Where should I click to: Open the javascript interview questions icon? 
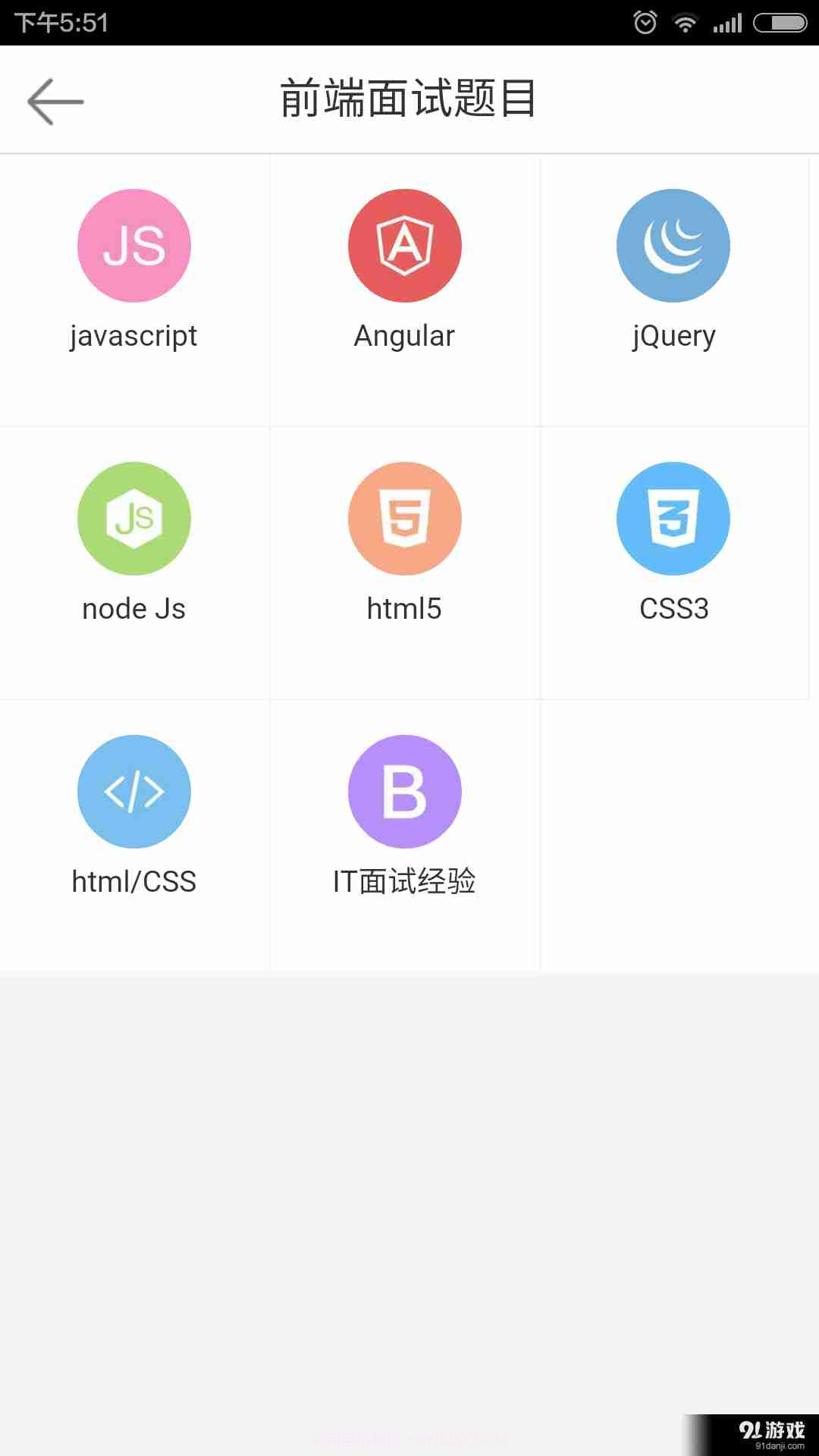[133, 245]
